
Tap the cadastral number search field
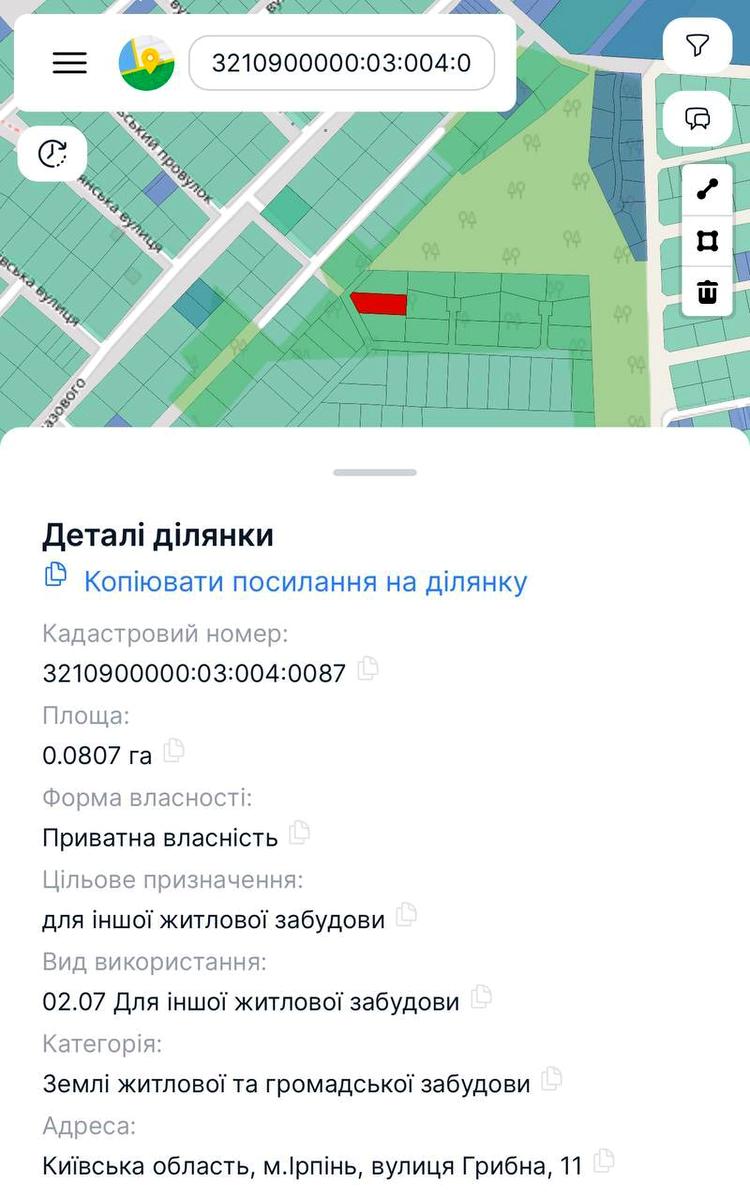(x=341, y=63)
